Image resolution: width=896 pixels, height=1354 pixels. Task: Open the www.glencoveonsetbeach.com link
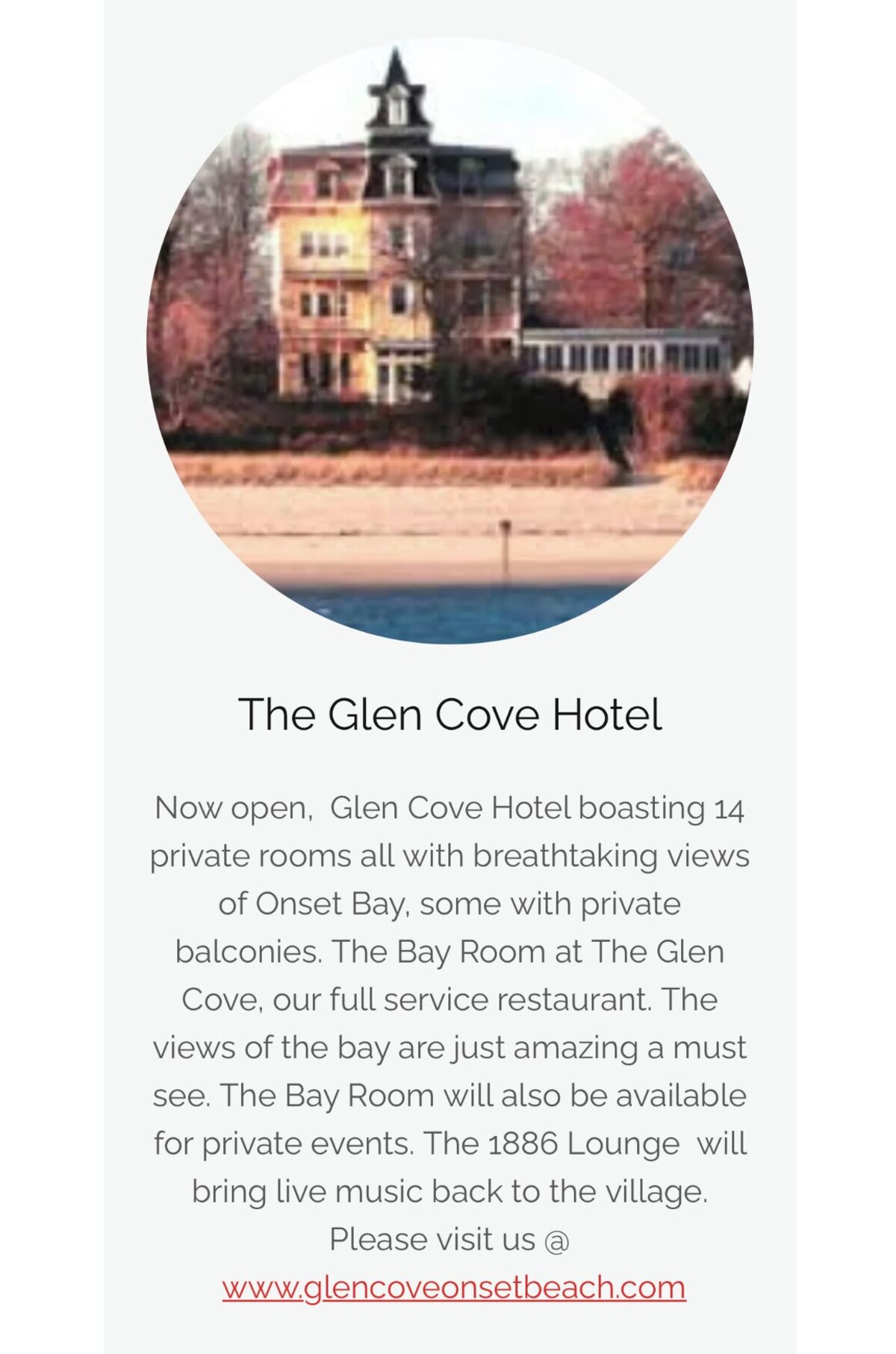(x=453, y=1287)
